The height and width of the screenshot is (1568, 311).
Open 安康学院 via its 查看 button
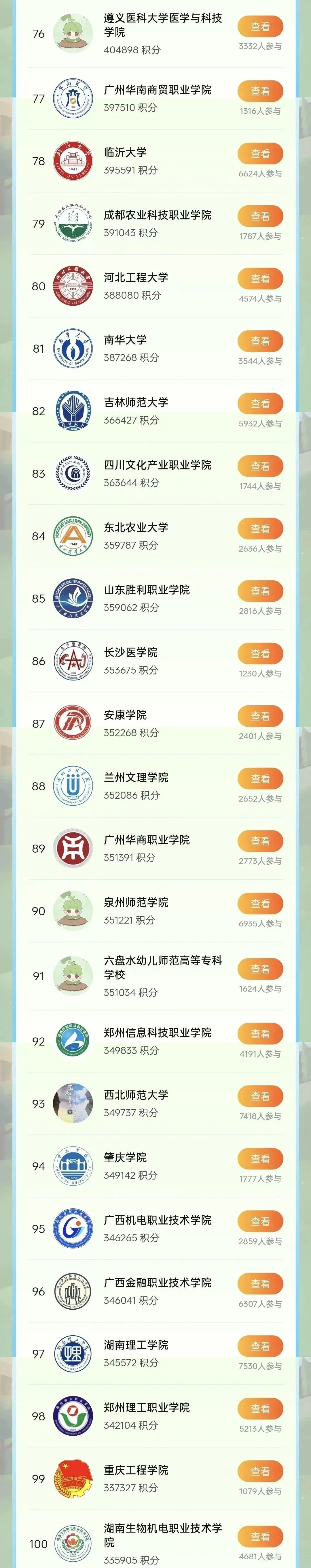coord(260,717)
